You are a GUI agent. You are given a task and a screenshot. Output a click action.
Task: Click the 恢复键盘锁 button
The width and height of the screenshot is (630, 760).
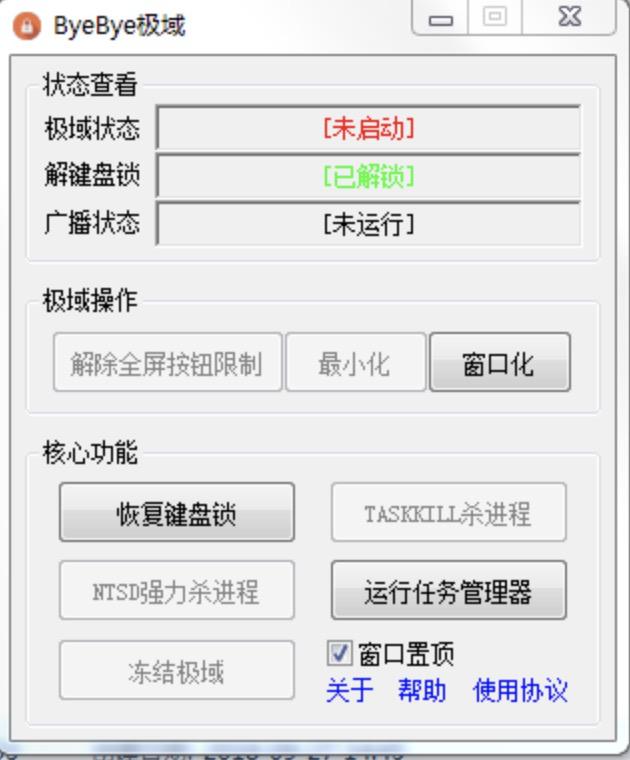pos(177,513)
